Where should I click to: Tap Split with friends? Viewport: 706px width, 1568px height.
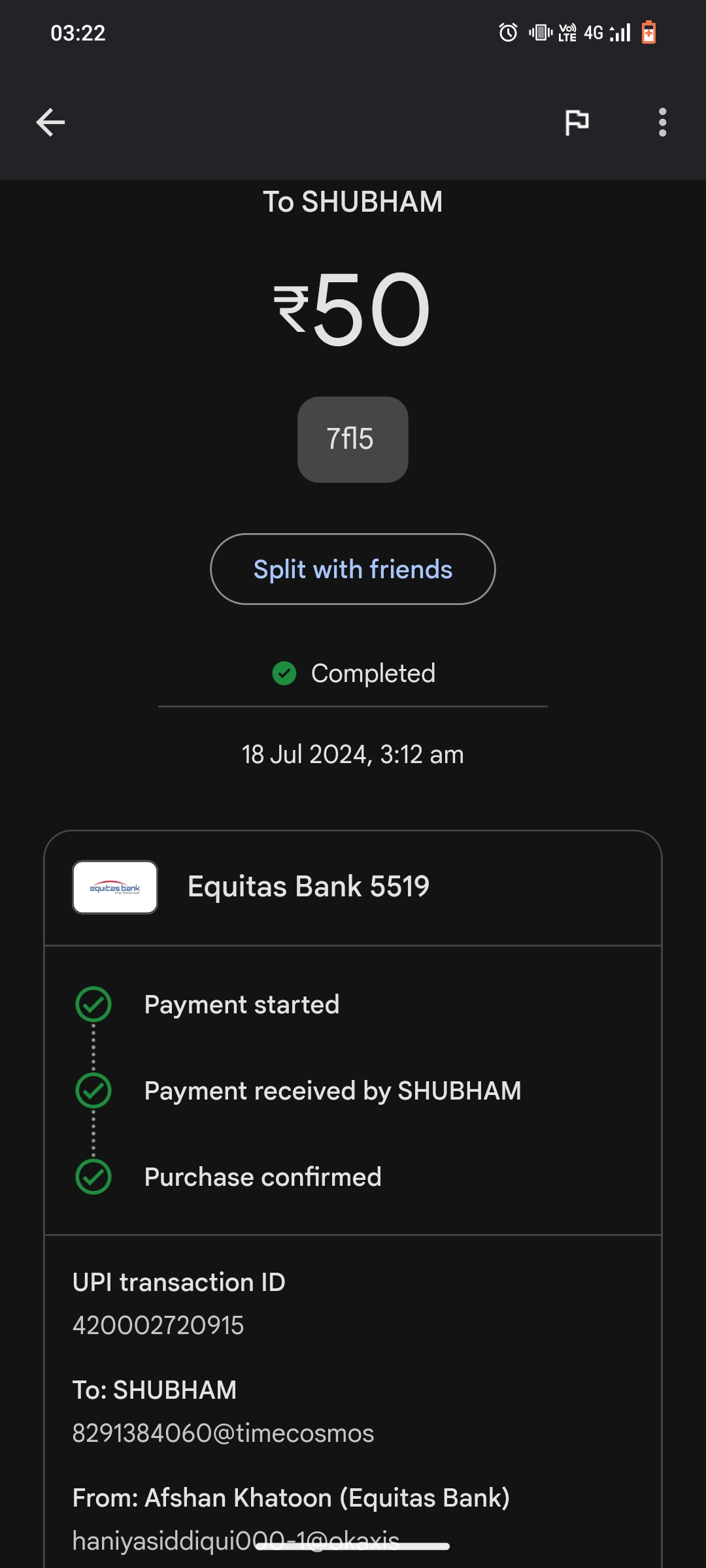point(353,569)
